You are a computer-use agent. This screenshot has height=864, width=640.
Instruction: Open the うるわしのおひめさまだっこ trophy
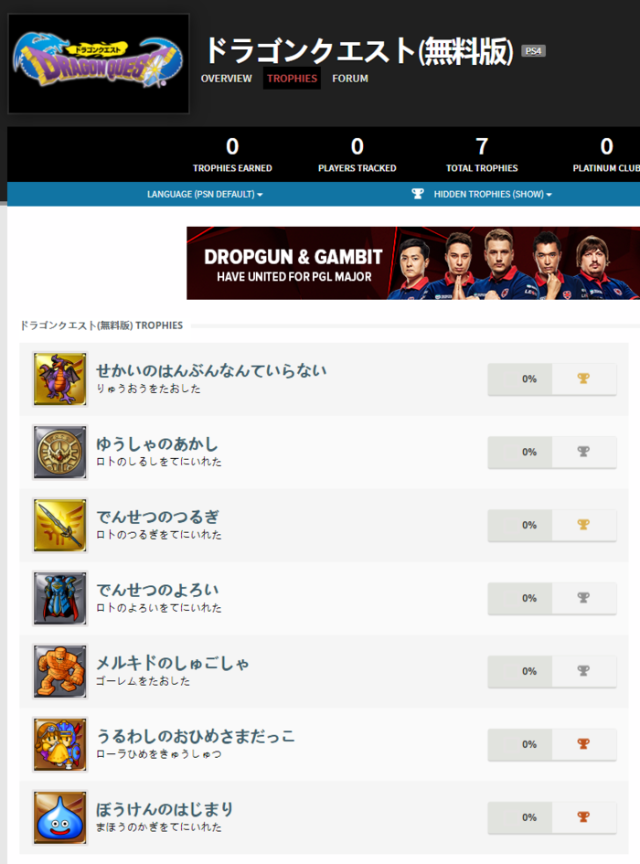coord(195,735)
